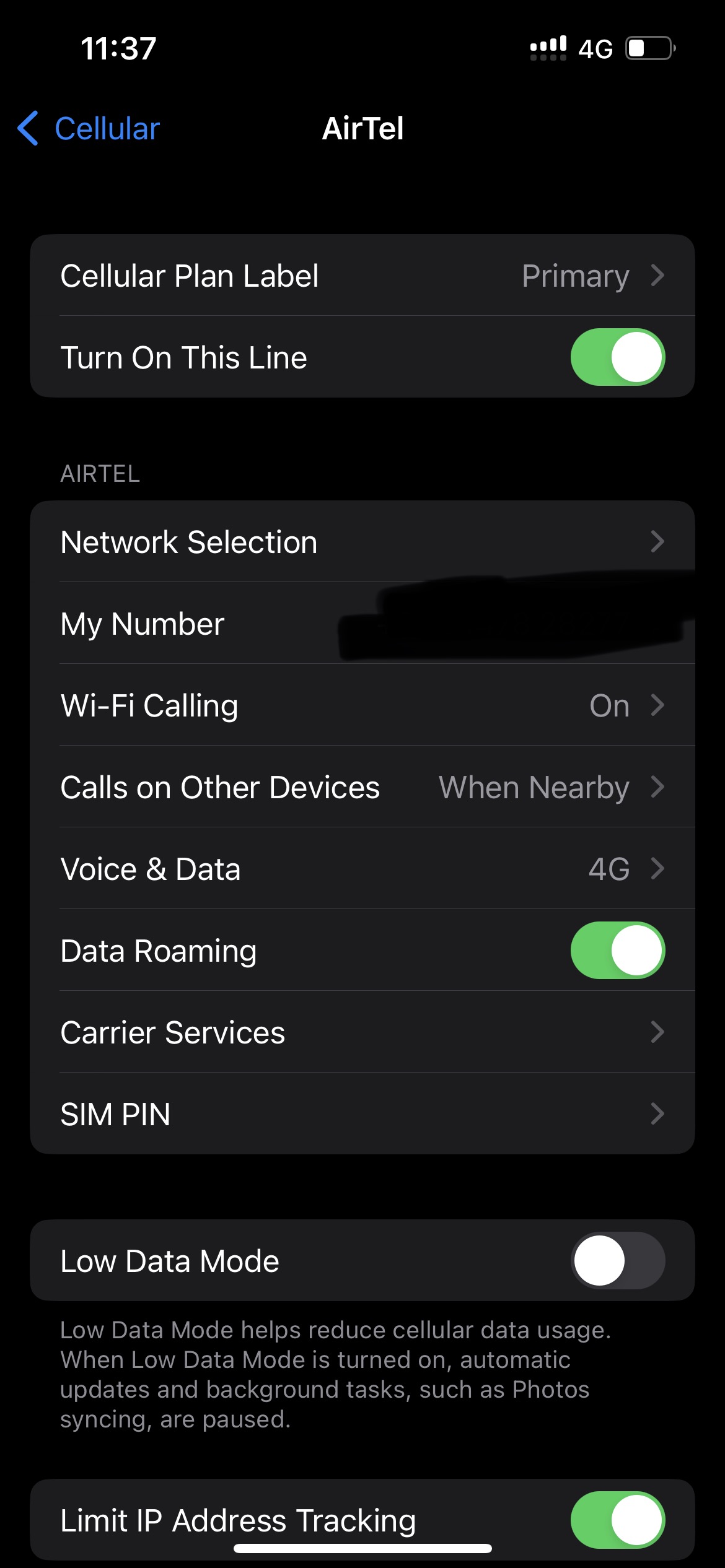
Task: Disable Data Roaming switch
Action: tap(617, 951)
